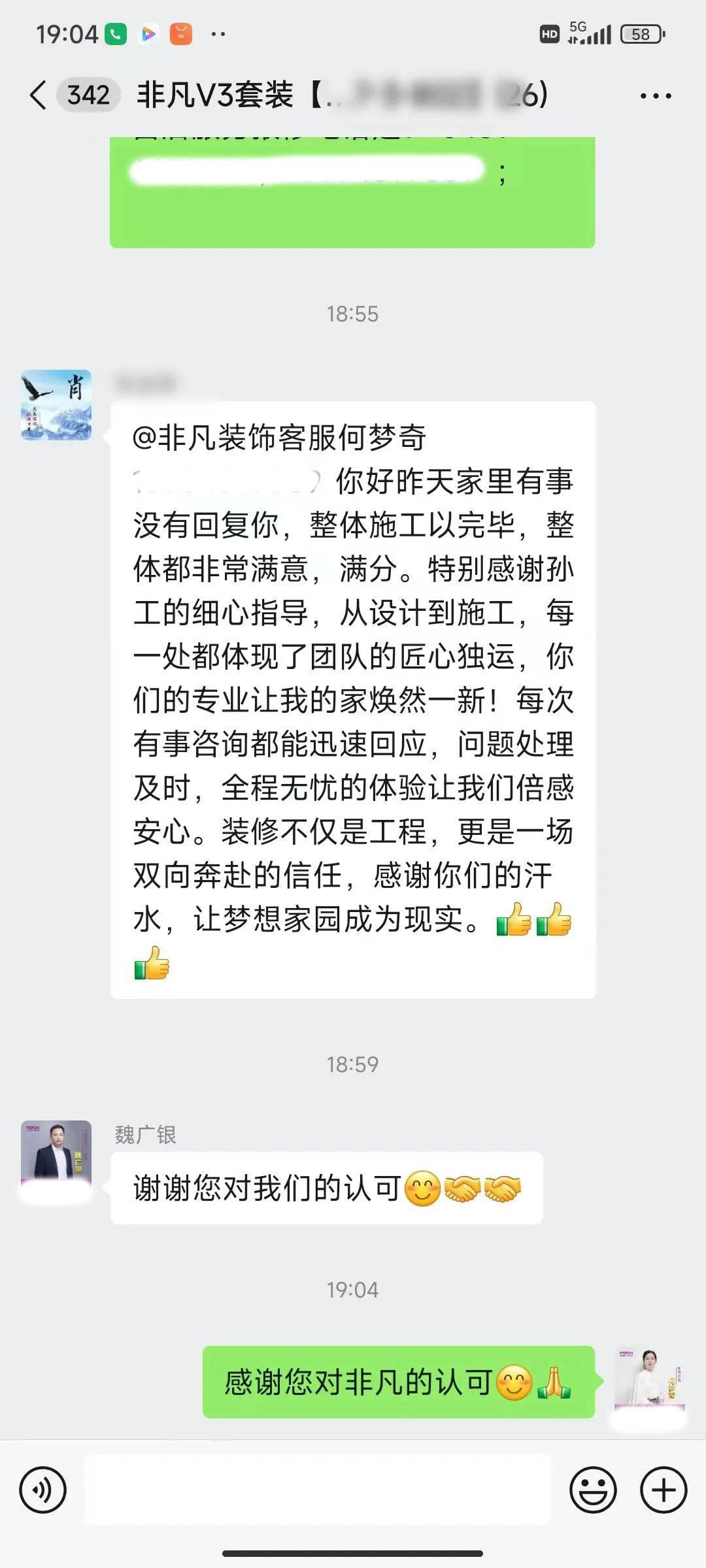Screen dimensions: 706x1568
Task: View the eagle avatar sender's profile
Action: [x=56, y=405]
